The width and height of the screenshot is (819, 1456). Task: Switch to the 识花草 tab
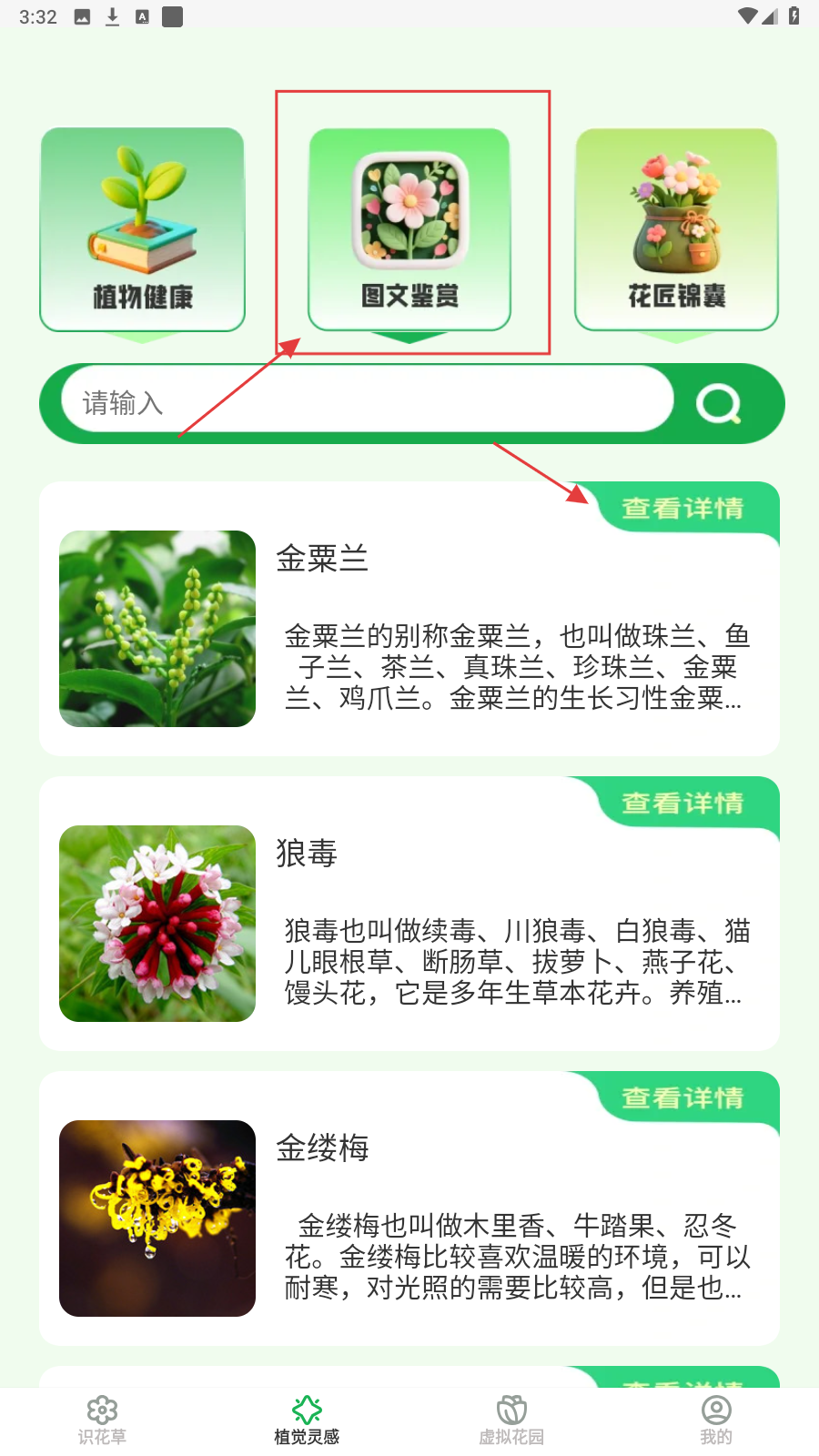coord(102,1420)
